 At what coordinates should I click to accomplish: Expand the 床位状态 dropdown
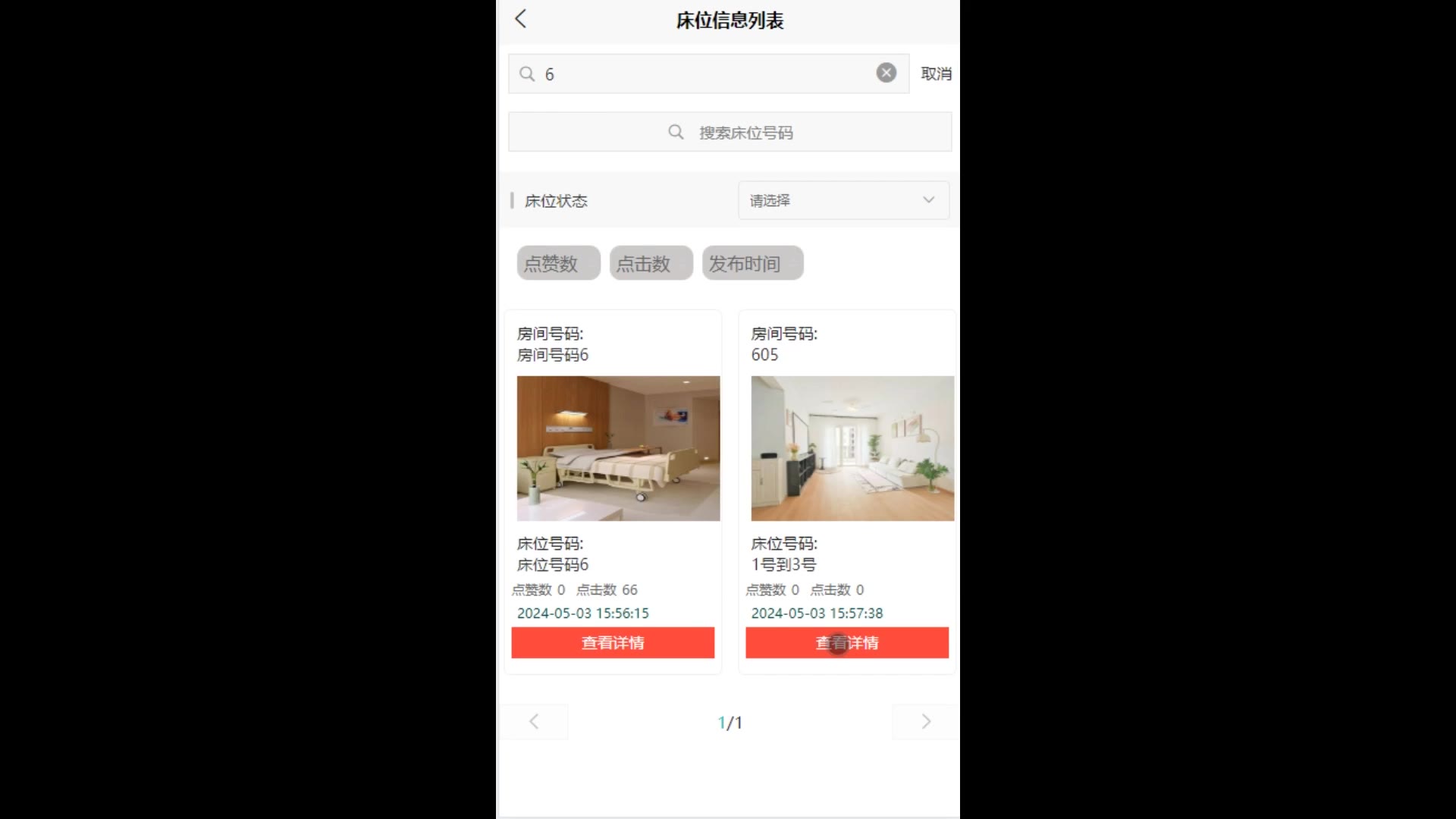[843, 200]
